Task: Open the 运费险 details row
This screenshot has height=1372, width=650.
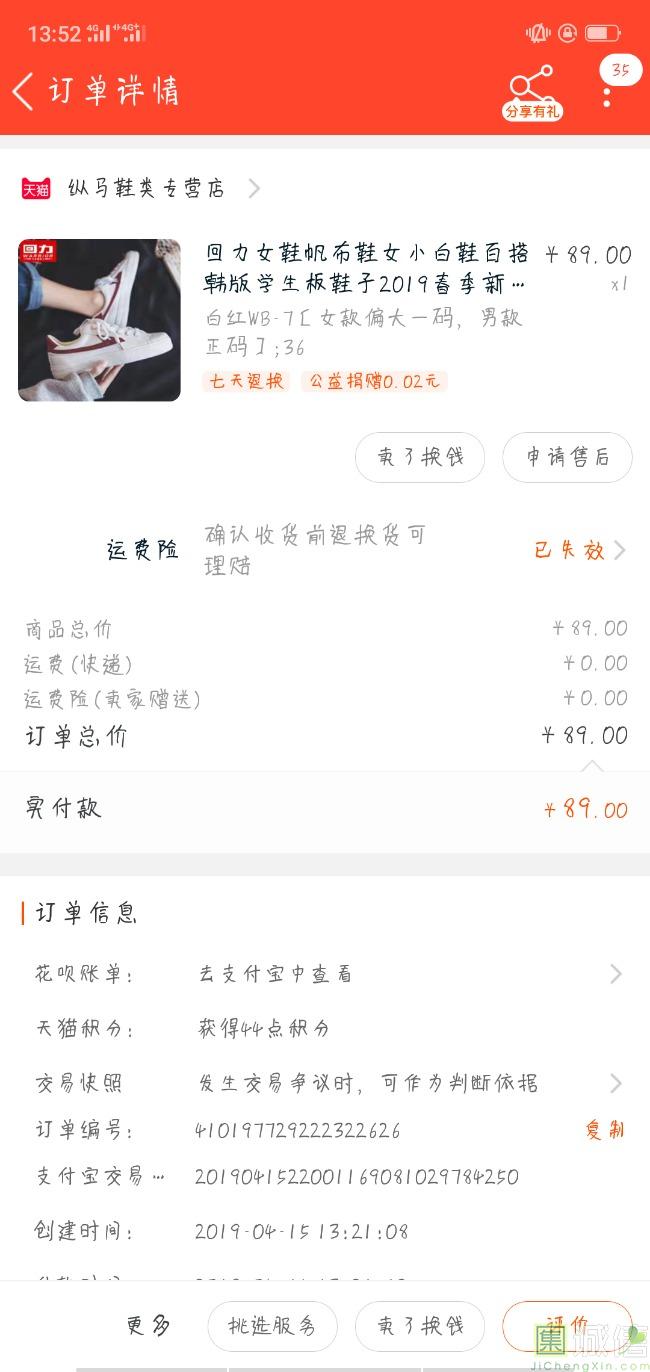Action: point(325,550)
